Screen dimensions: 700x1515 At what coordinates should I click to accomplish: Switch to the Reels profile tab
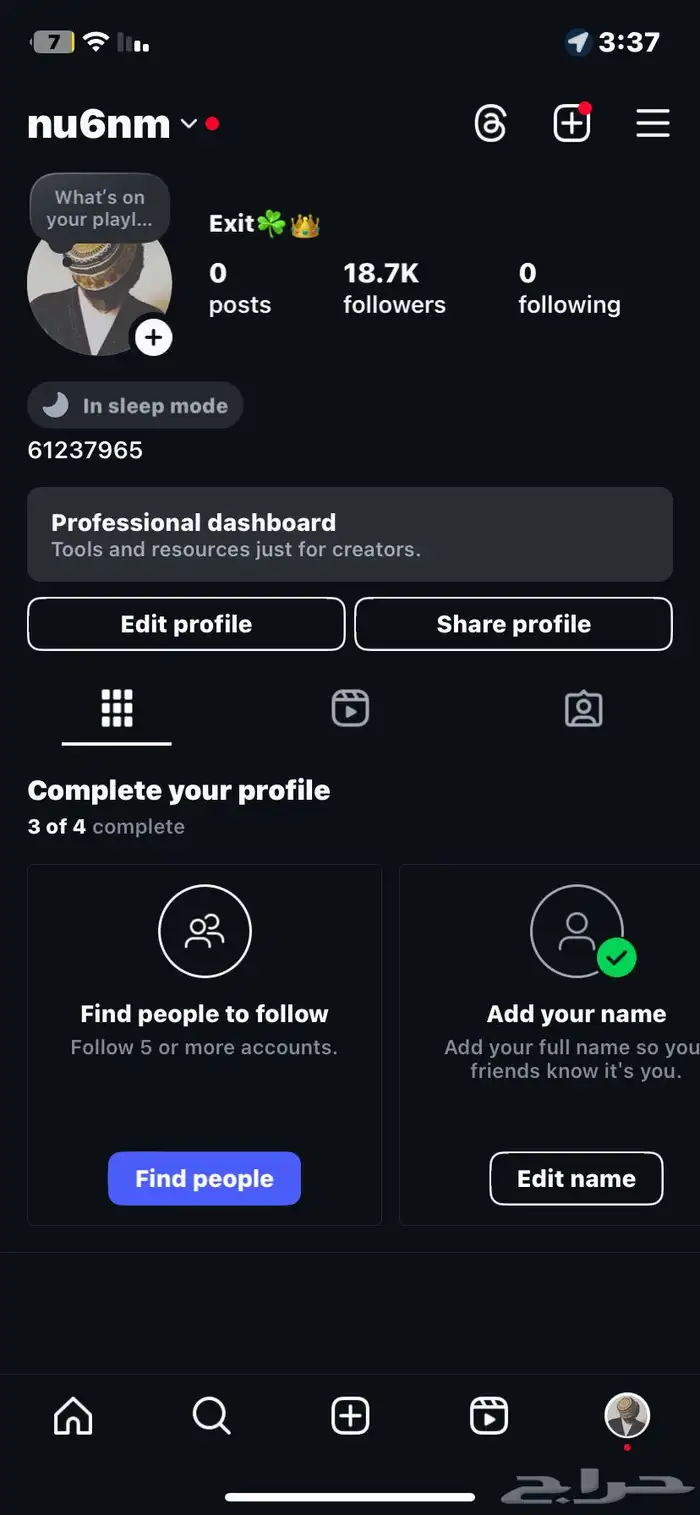[350, 708]
